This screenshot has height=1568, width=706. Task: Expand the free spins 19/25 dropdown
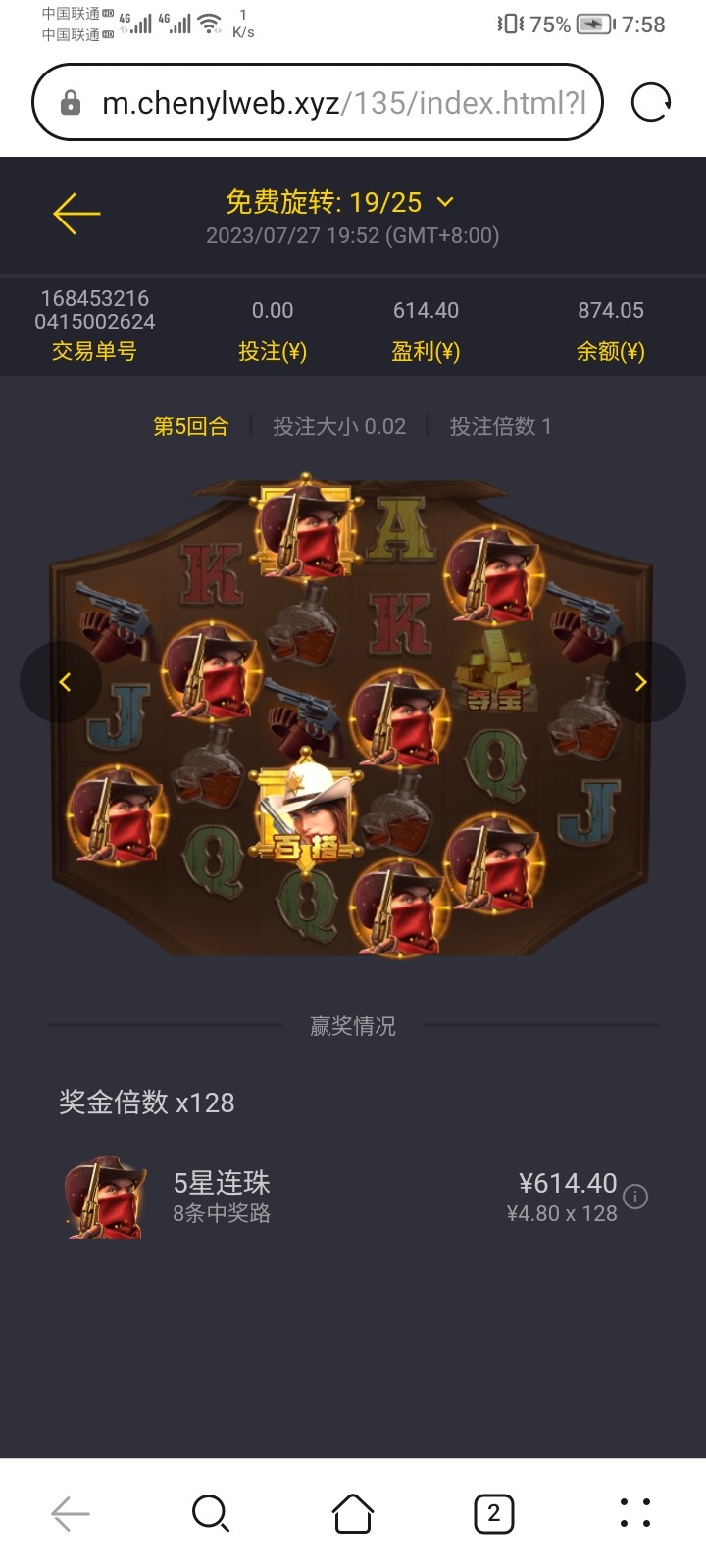pos(445,202)
